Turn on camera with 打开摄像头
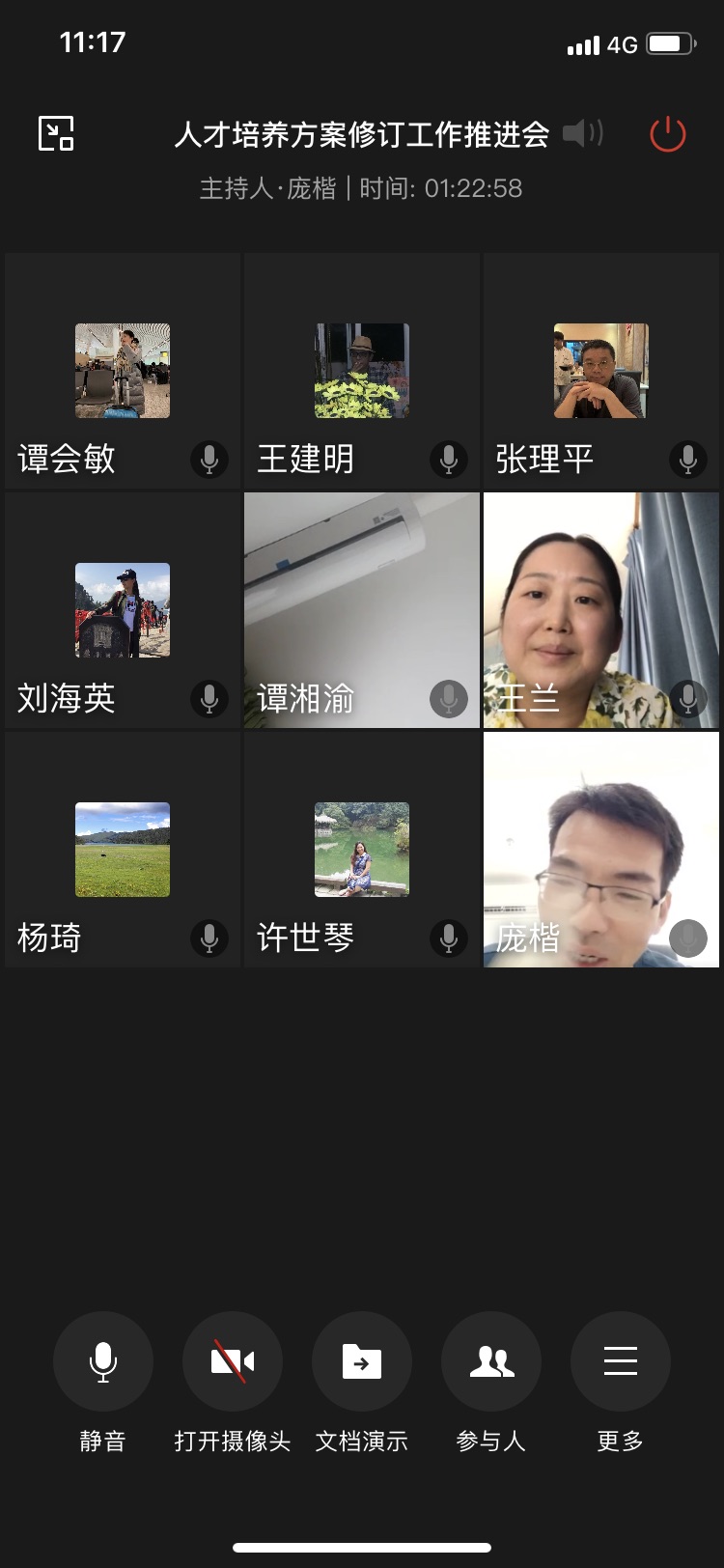This screenshot has height=1568, width=724. pyautogui.click(x=233, y=1361)
